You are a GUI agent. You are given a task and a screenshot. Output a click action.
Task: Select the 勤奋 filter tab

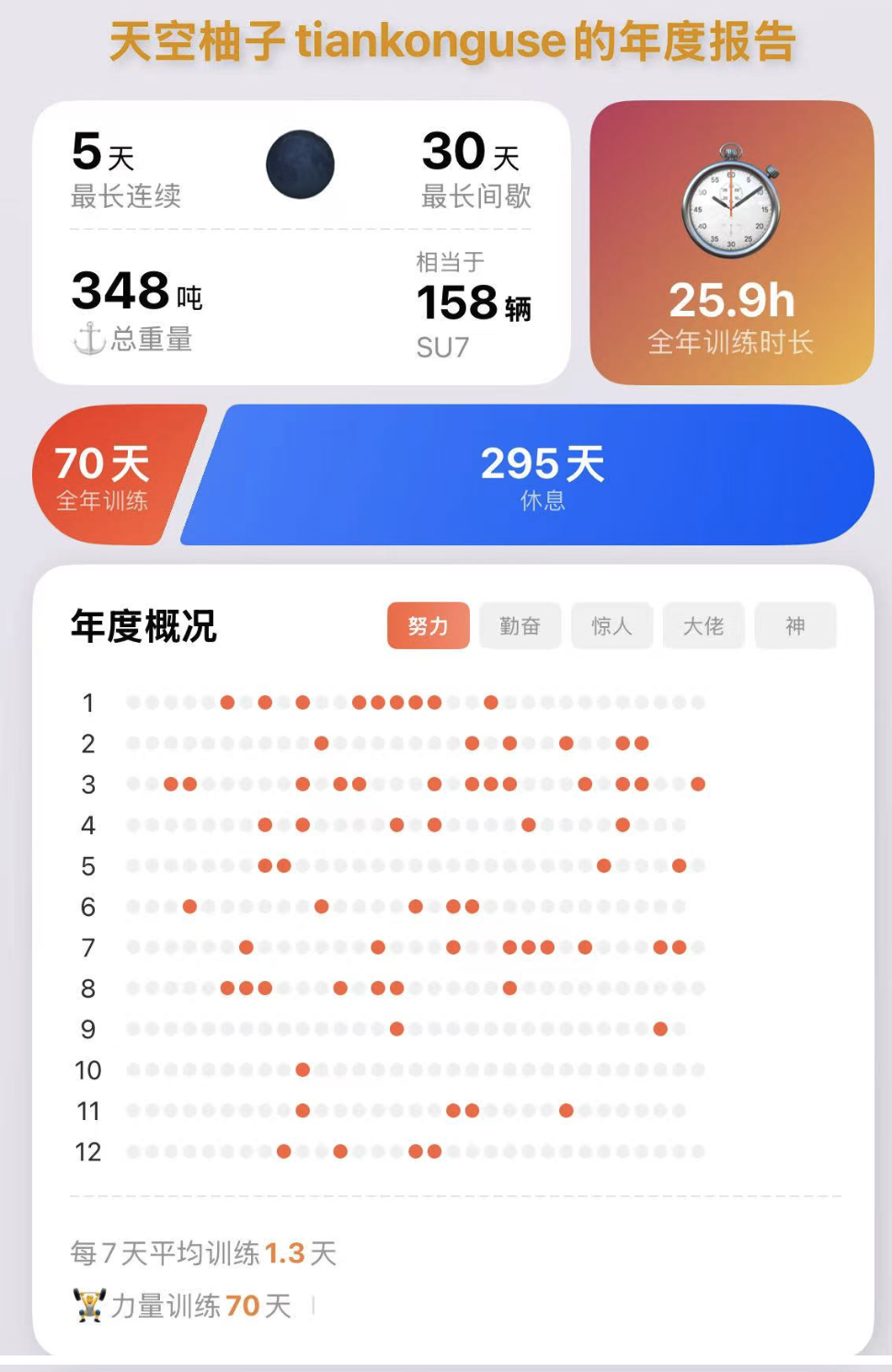(x=520, y=625)
